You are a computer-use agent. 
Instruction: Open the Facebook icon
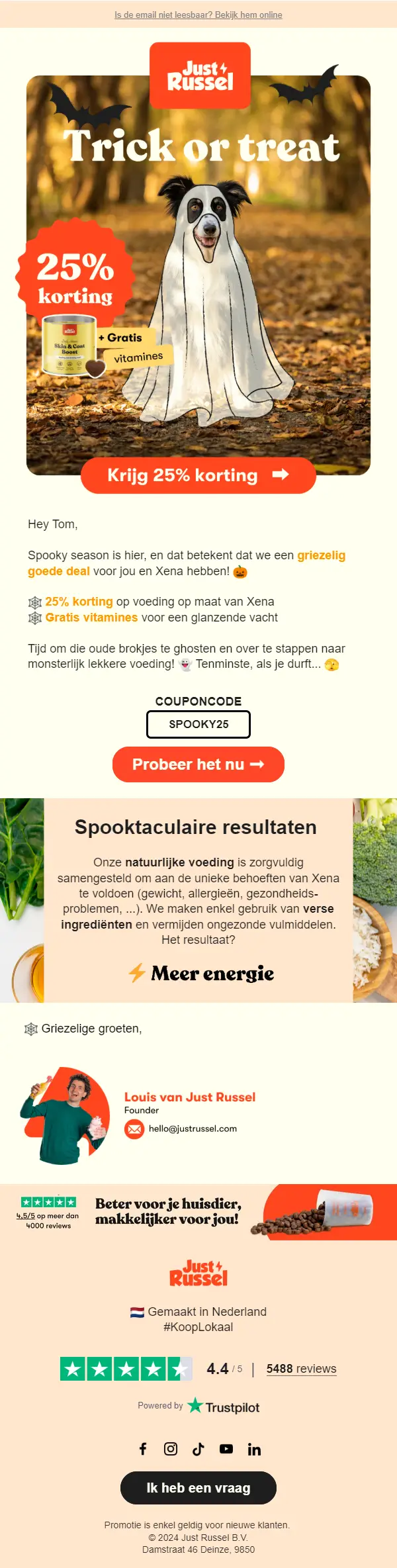(143, 1449)
